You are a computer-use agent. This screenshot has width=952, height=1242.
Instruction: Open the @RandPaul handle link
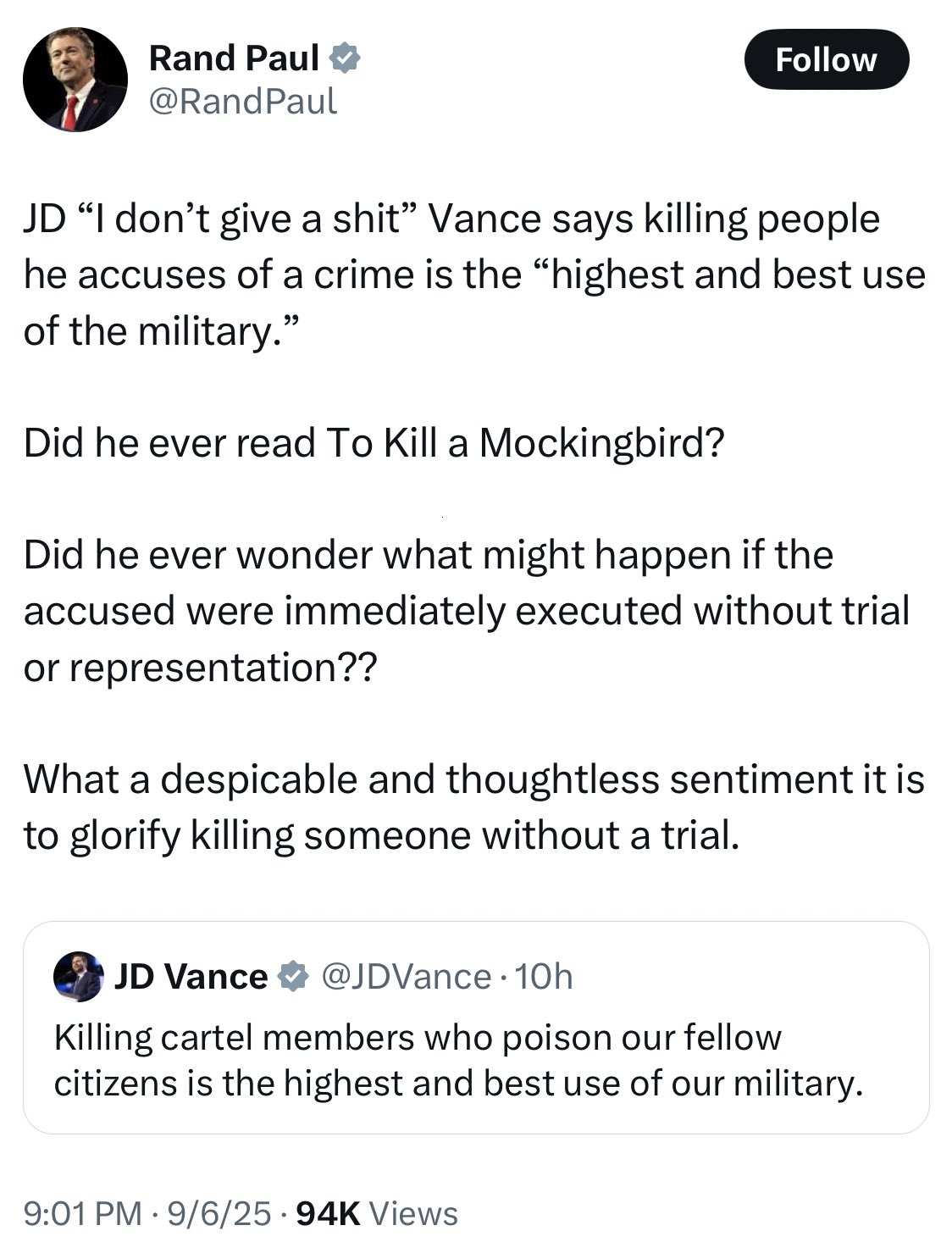[x=242, y=102]
